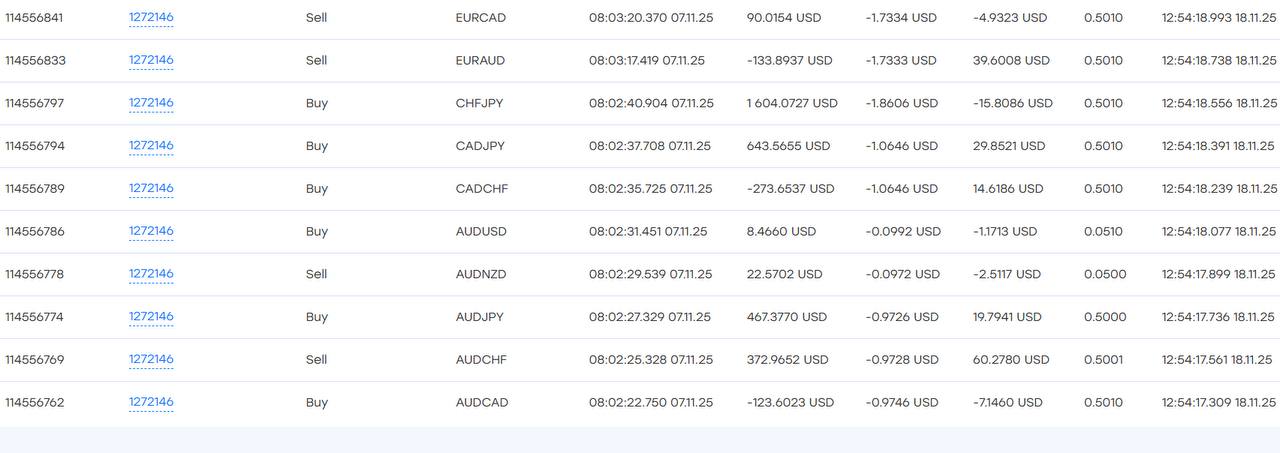View account 1272146 from the AUDJPY row
This screenshot has height=453, width=1280.
click(151, 316)
